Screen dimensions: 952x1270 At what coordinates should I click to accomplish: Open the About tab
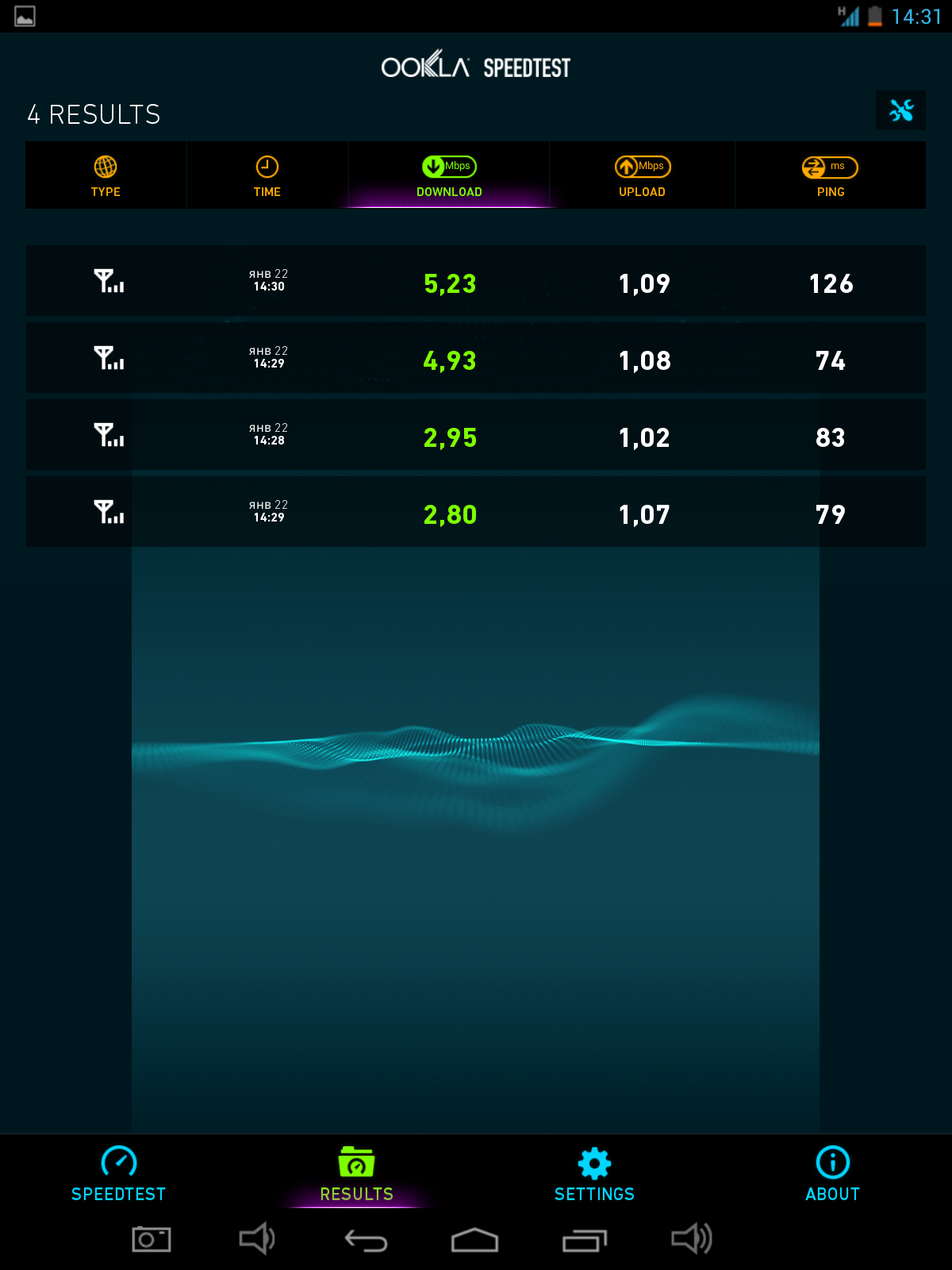[832, 1173]
